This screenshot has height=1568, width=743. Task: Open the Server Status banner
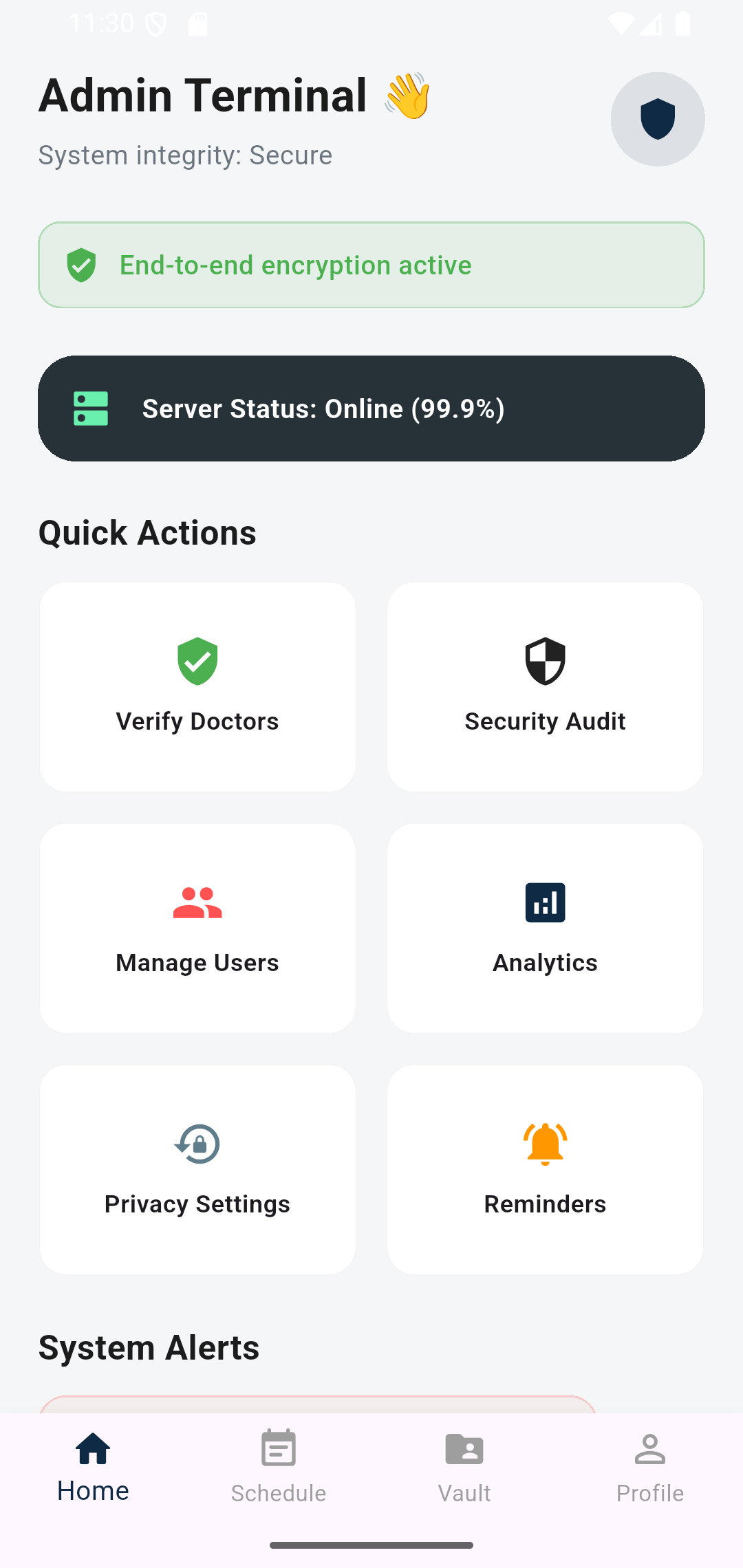click(x=371, y=409)
